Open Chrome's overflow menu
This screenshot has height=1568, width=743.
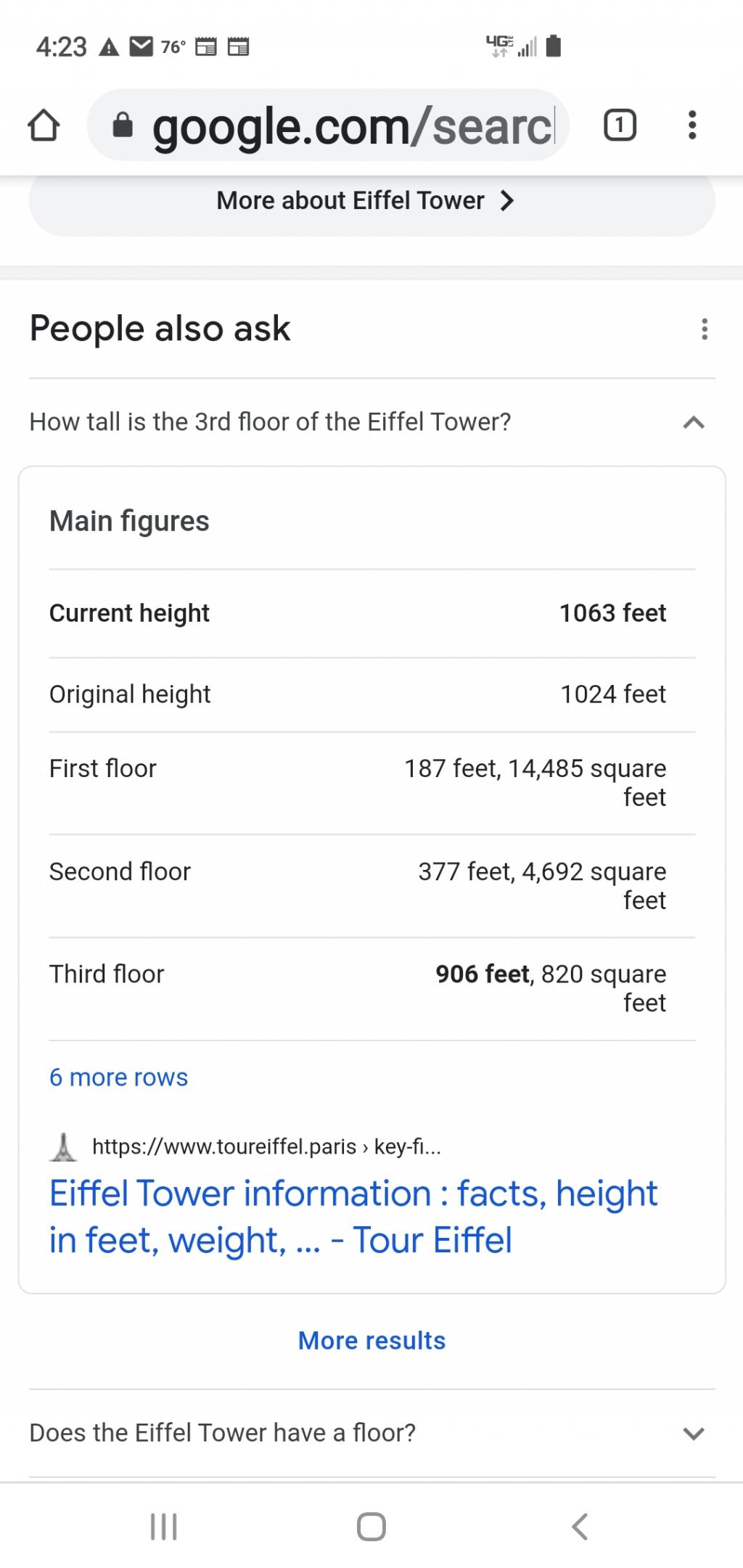[692, 126]
